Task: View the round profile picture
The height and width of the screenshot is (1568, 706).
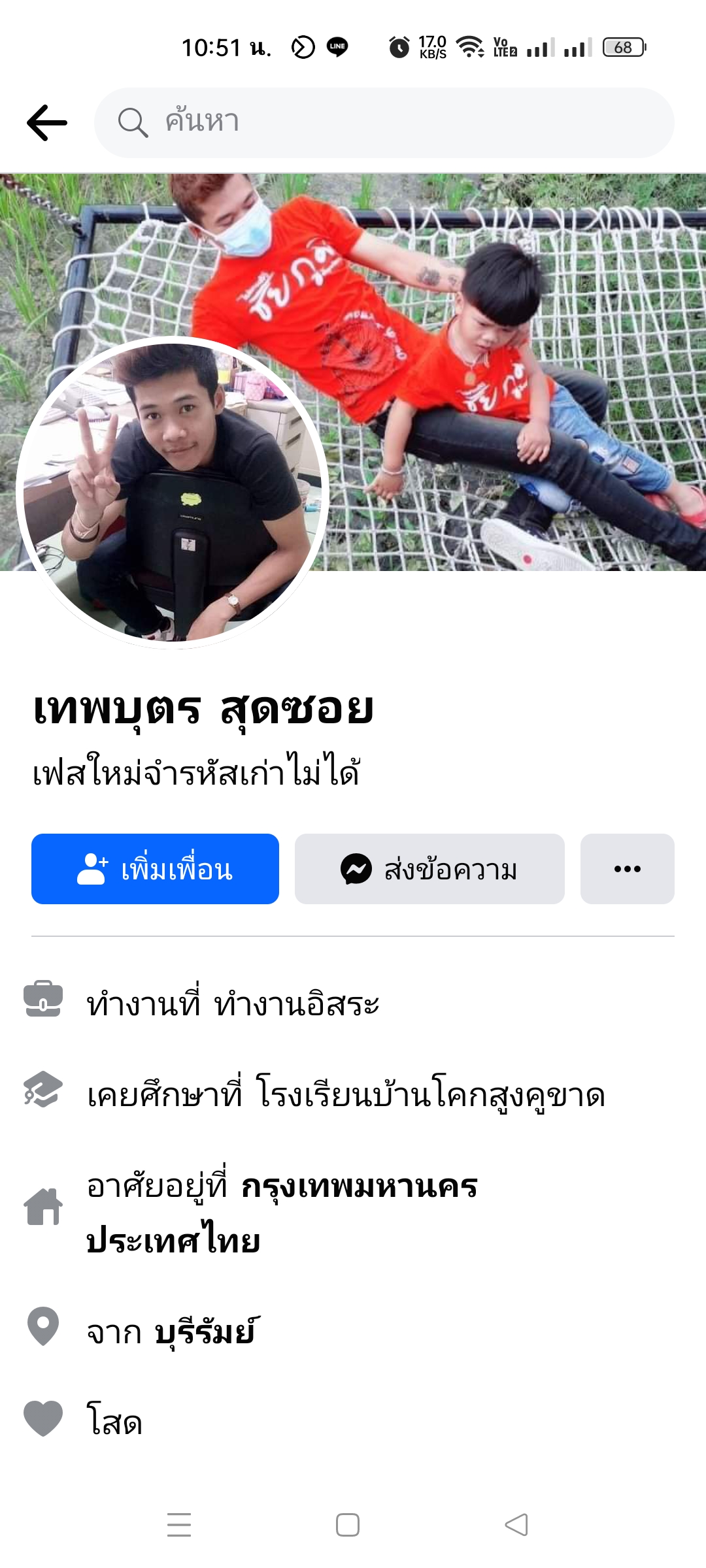Action: (x=173, y=493)
